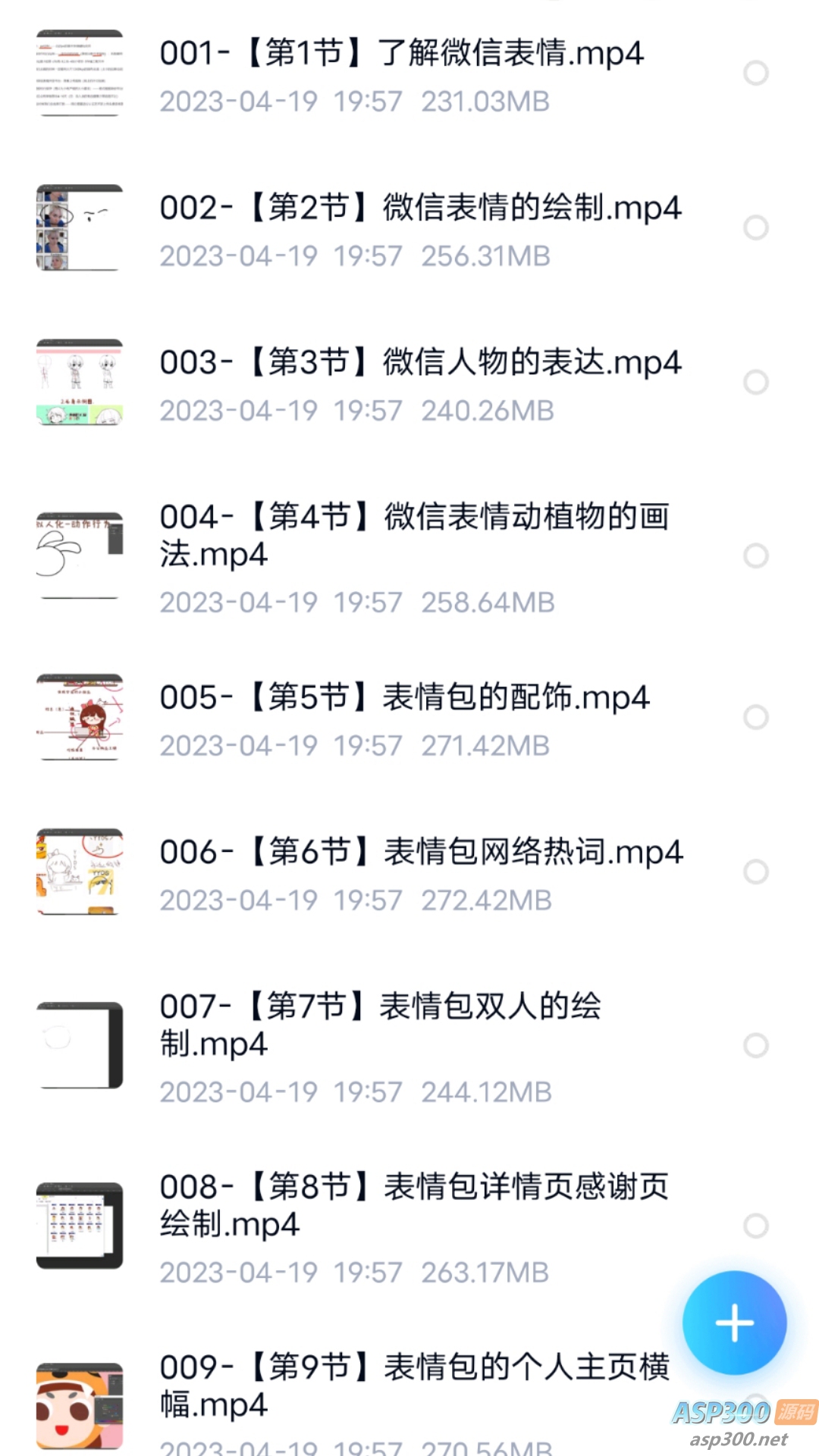Select the radio circle for 006 表情包网络热词.mp4
The width and height of the screenshot is (819, 1456).
[x=755, y=872]
